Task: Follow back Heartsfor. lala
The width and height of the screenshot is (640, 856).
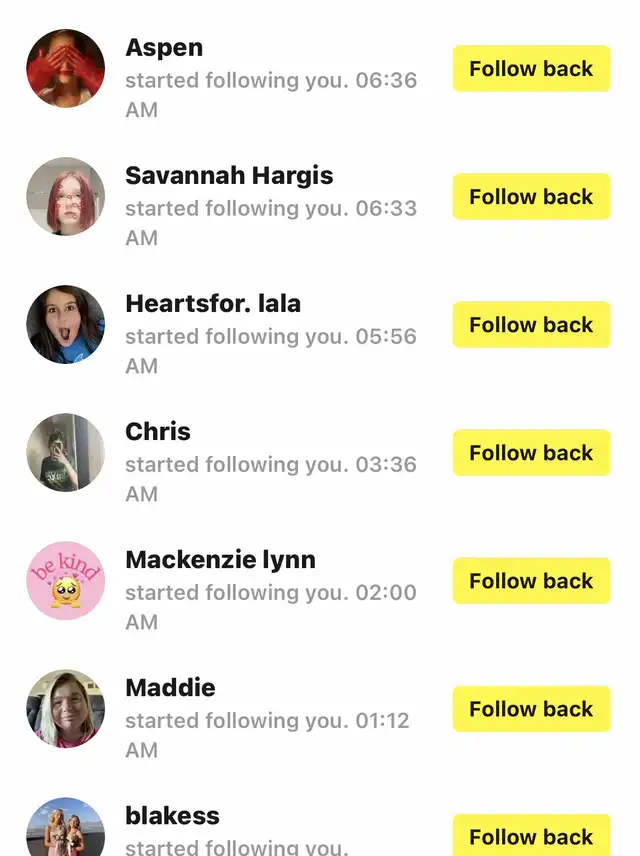Action: [531, 325]
